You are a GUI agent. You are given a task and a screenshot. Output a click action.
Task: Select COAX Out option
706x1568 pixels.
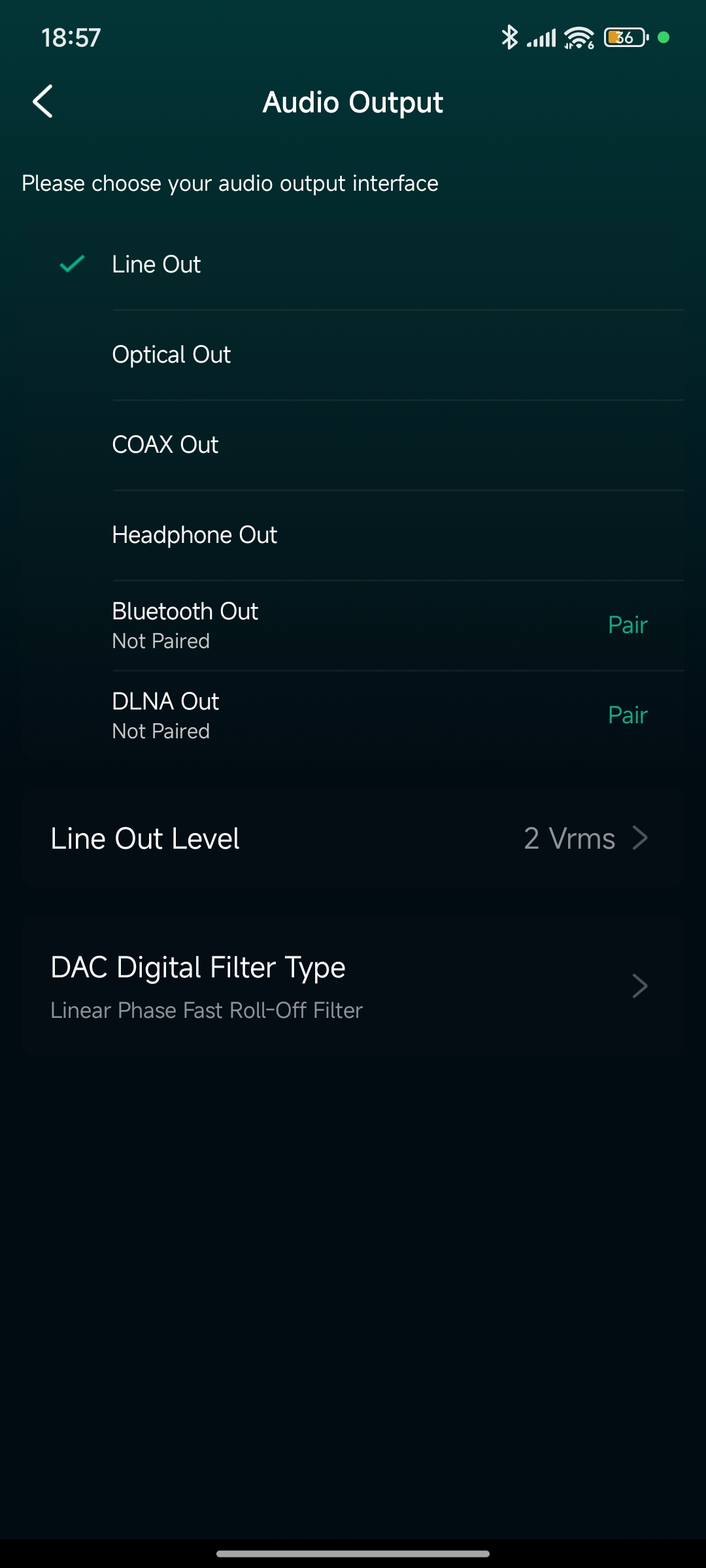click(x=353, y=445)
